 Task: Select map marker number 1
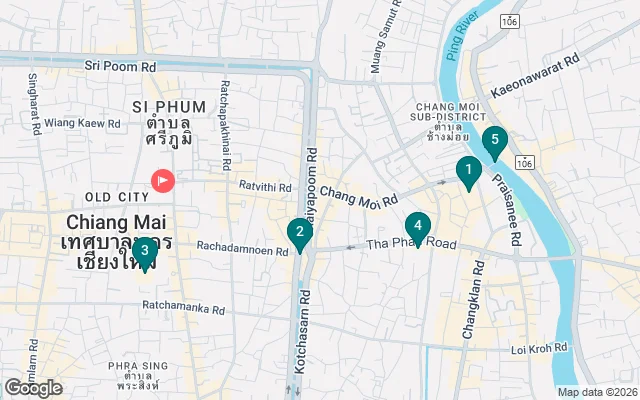click(x=467, y=171)
